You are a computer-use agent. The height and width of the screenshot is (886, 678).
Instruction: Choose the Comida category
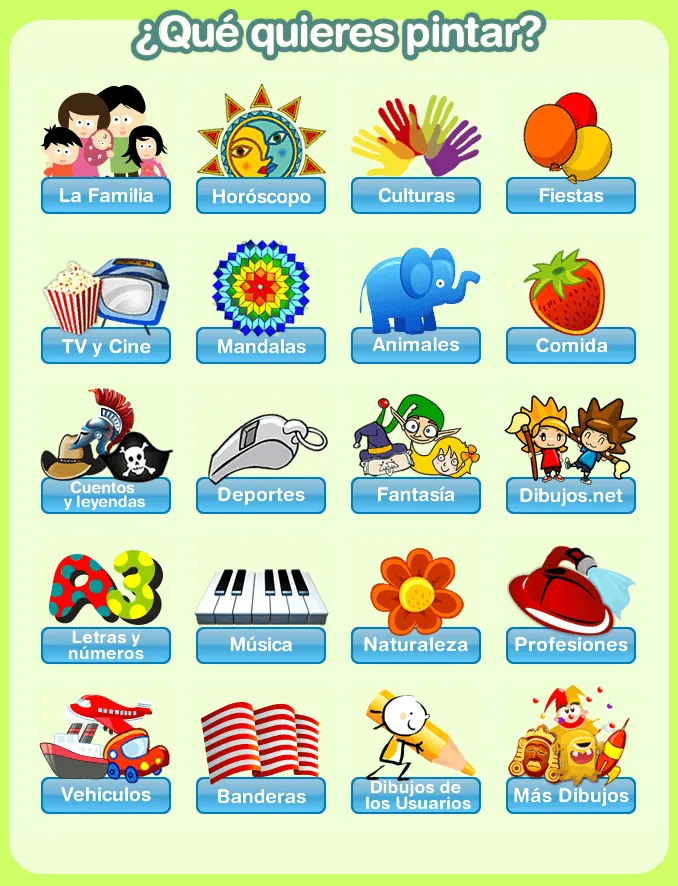[571, 346]
